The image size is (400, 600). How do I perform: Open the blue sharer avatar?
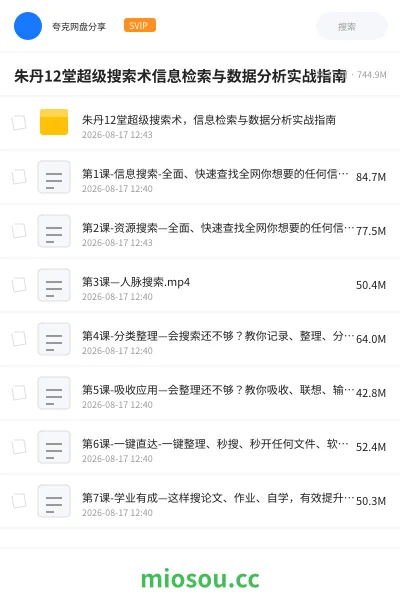pos(28,26)
